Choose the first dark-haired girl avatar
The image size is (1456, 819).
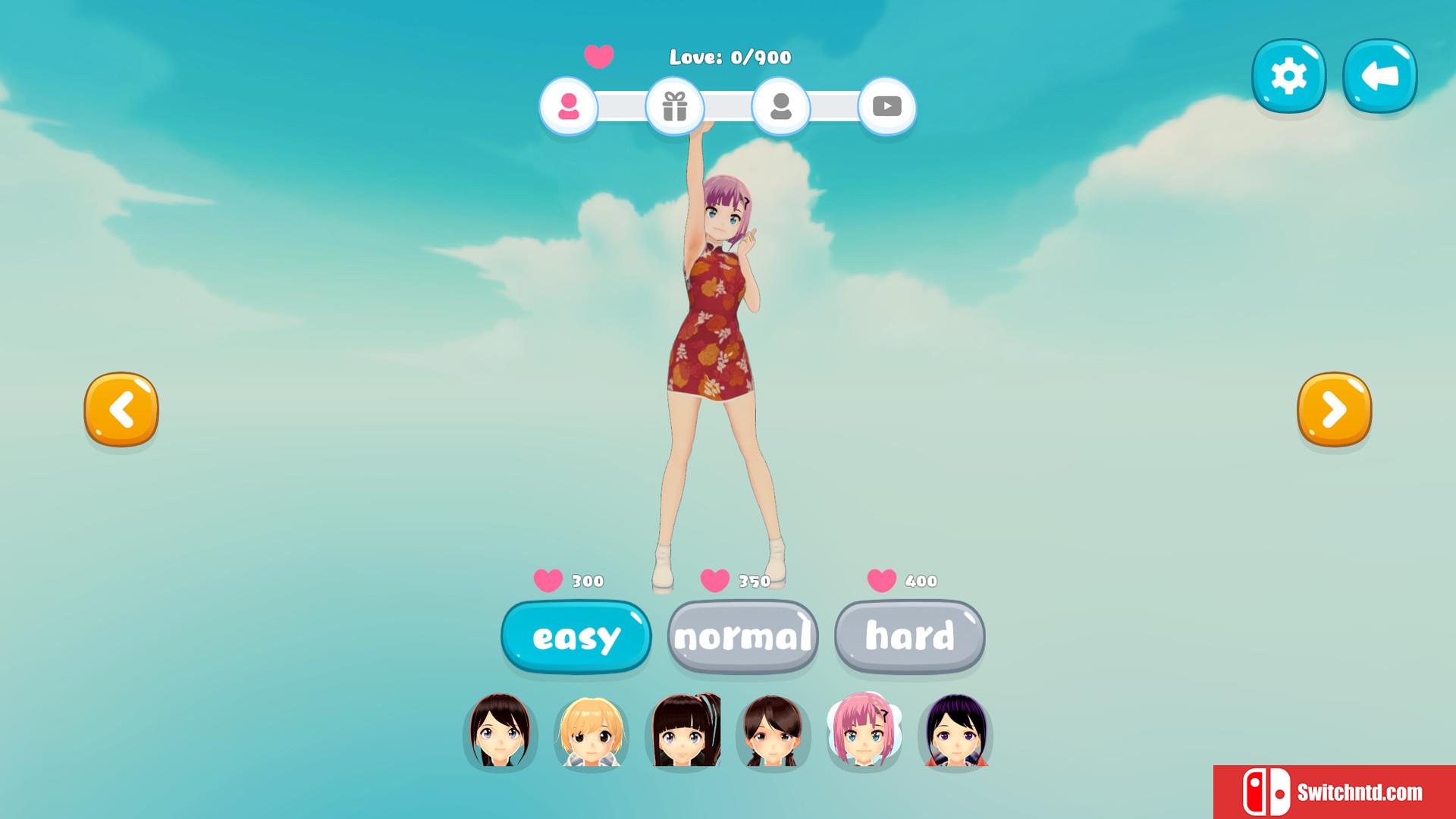click(x=500, y=733)
